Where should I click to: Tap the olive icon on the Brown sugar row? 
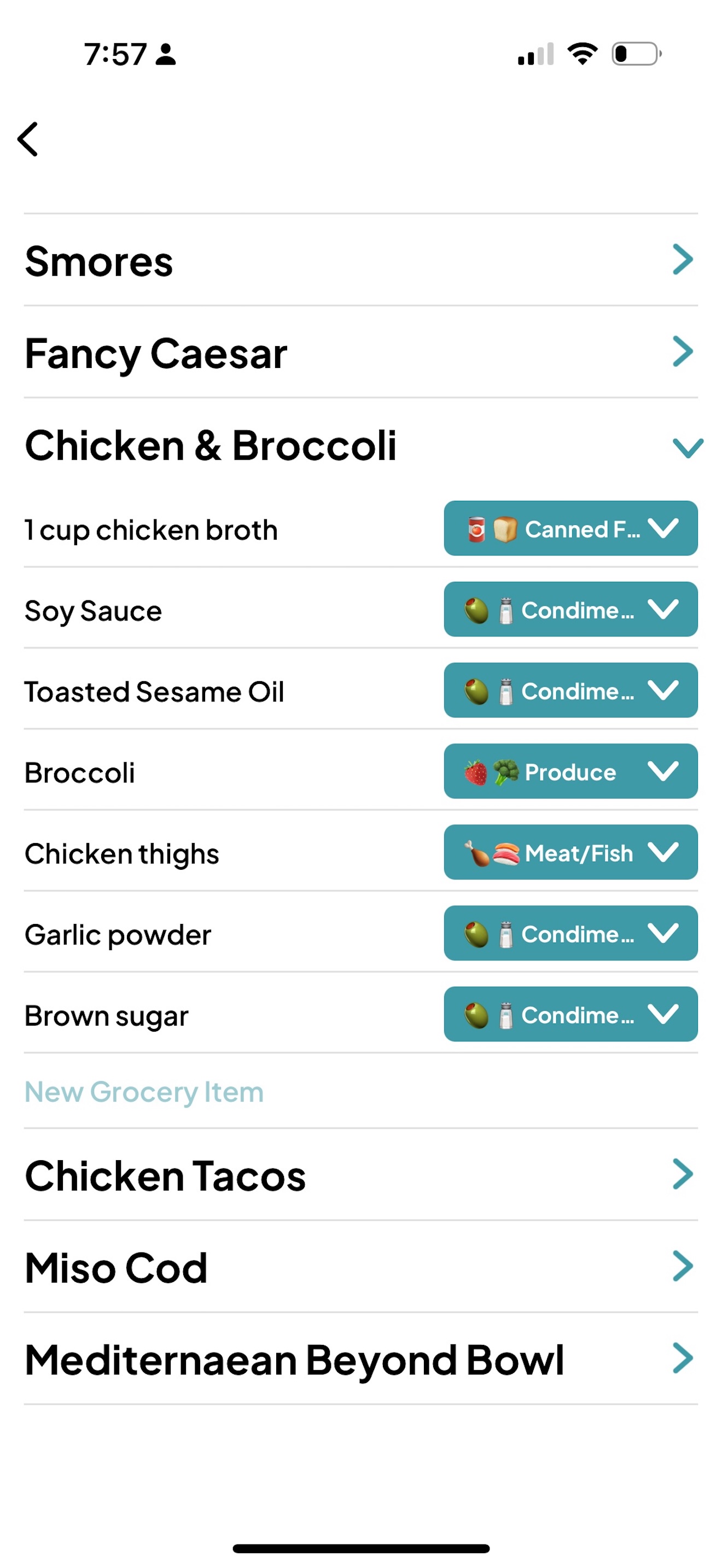476,1015
